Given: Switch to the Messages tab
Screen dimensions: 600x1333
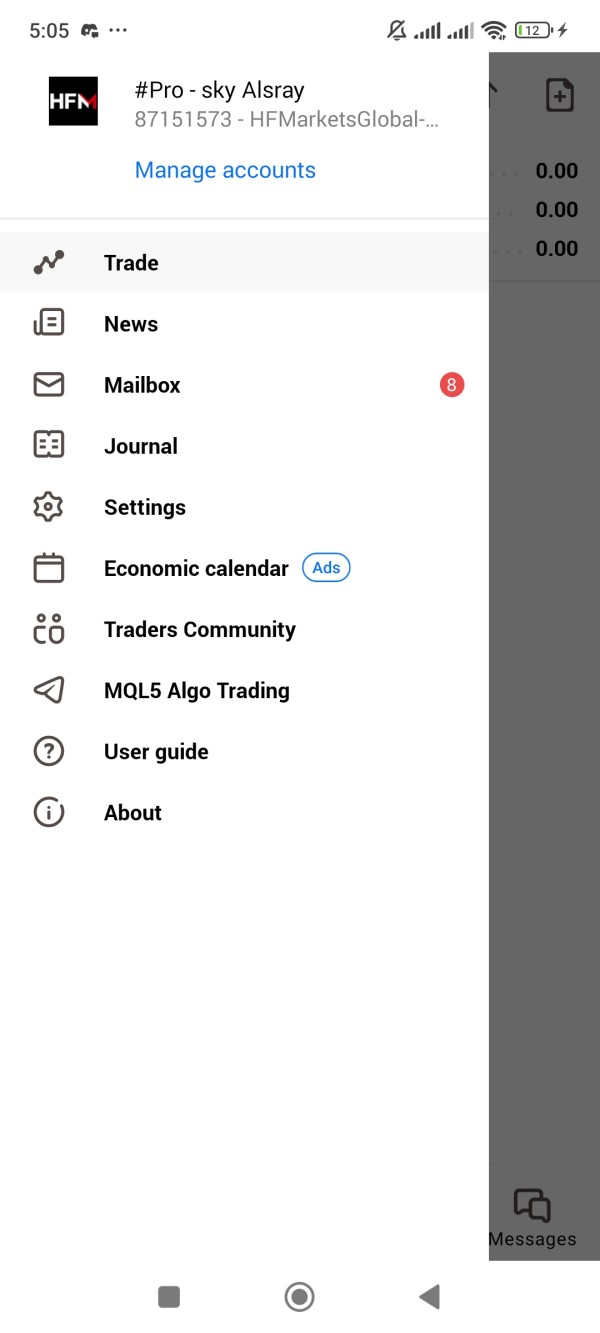Looking at the screenshot, I should (x=532, y=1218).
